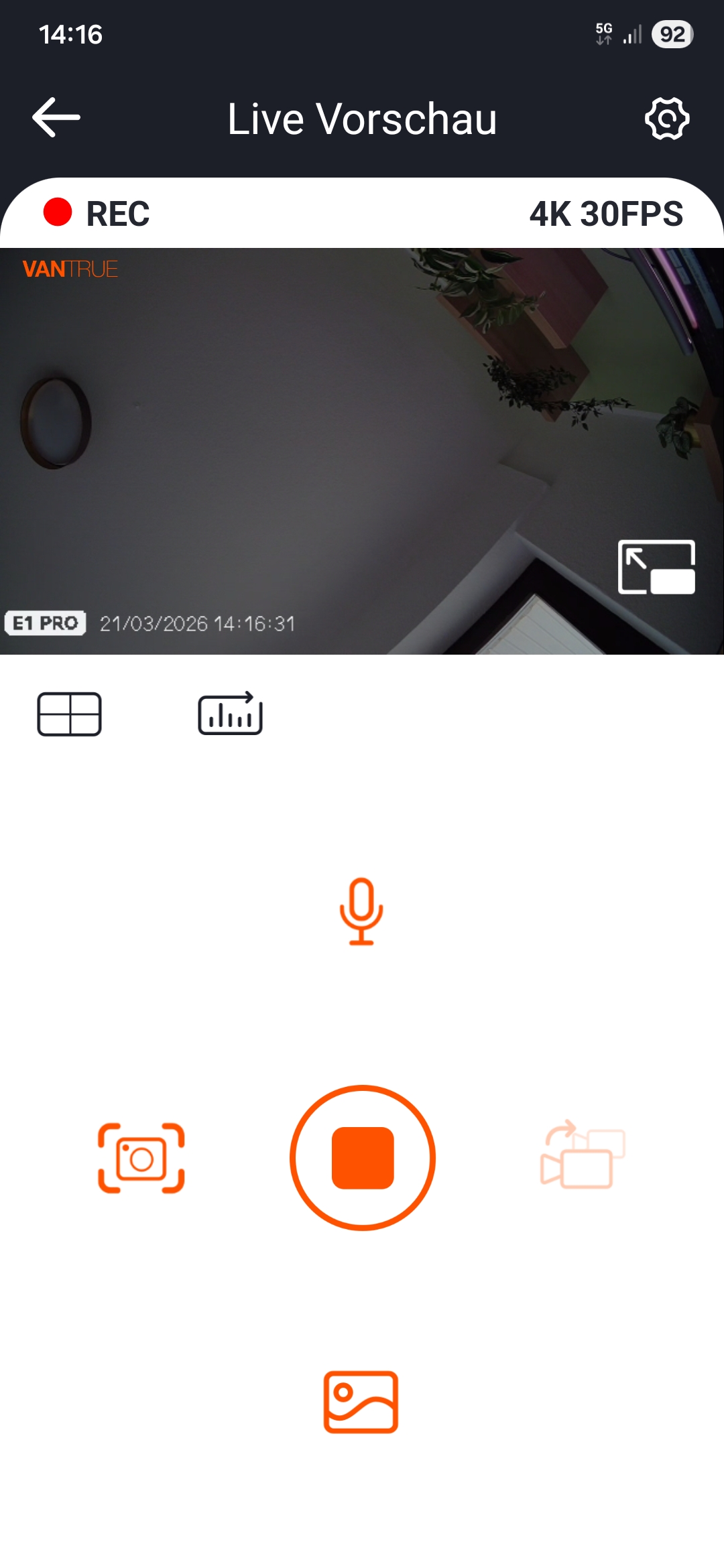Take a snapshot photo
The height and width of the screenshot is (1568, 724).
(141, 1158)
